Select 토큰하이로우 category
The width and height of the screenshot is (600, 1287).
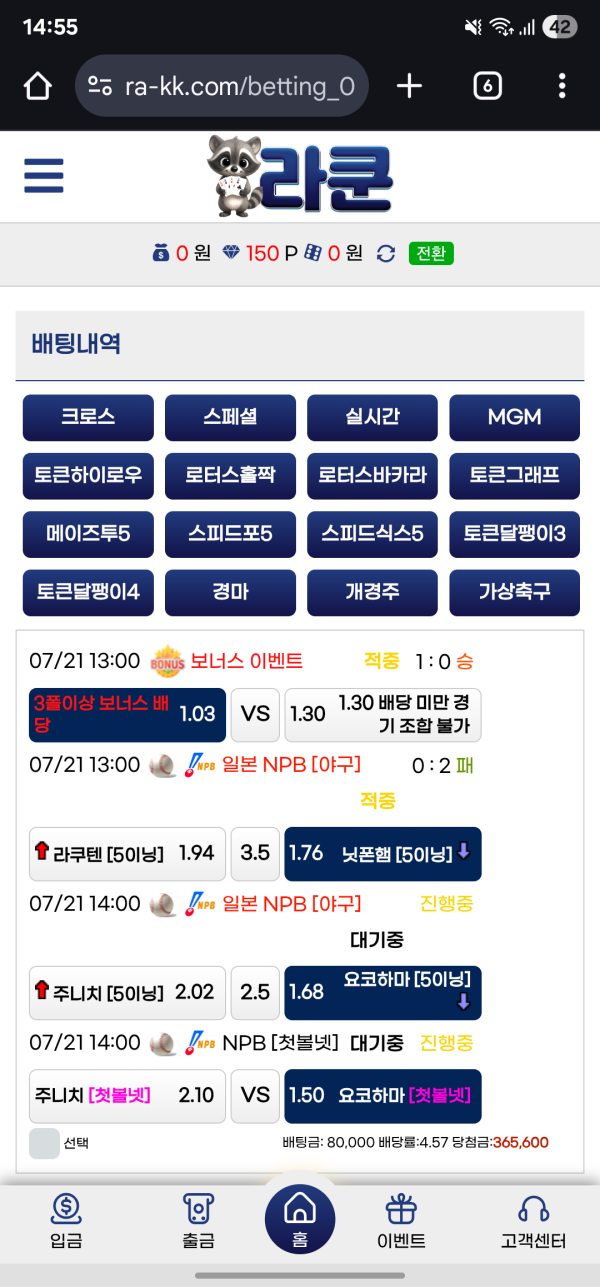88,476
